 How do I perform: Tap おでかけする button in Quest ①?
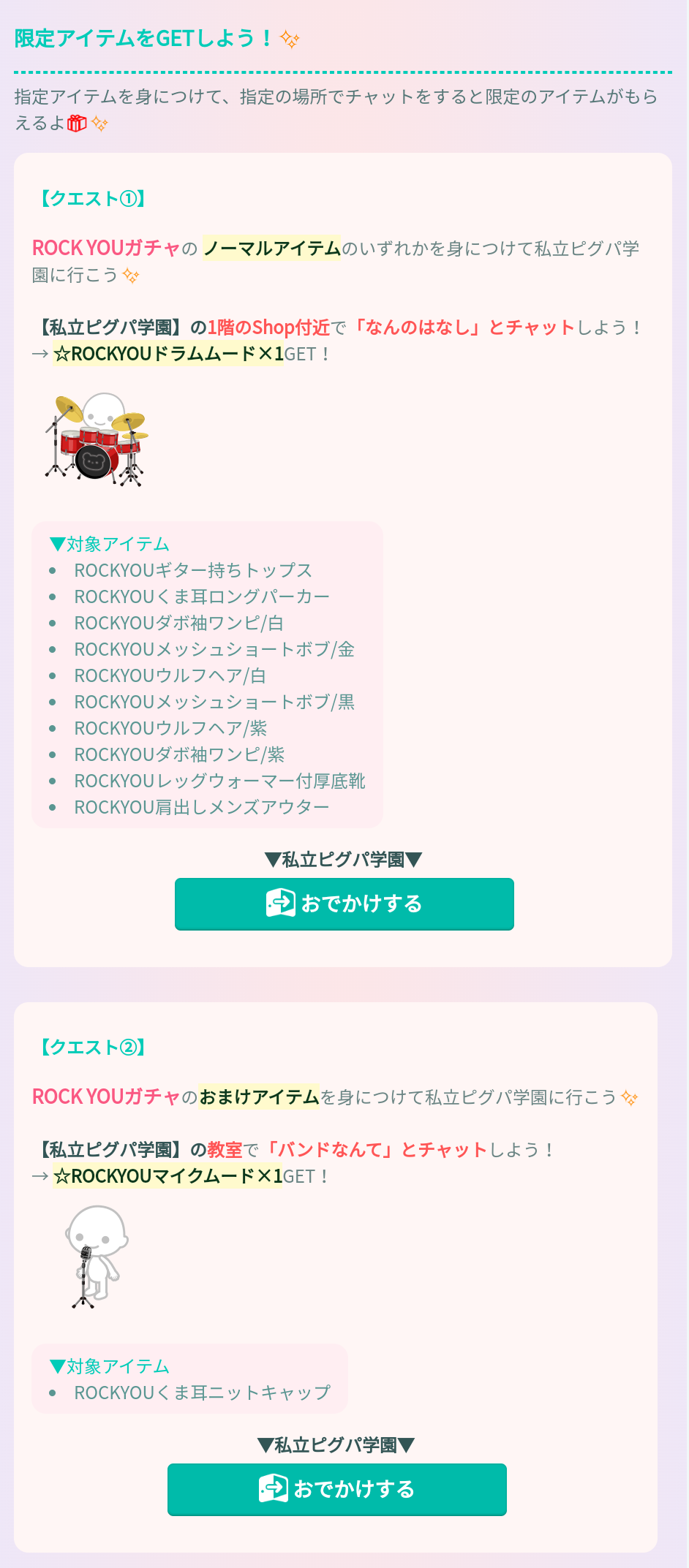coord(344,904)
